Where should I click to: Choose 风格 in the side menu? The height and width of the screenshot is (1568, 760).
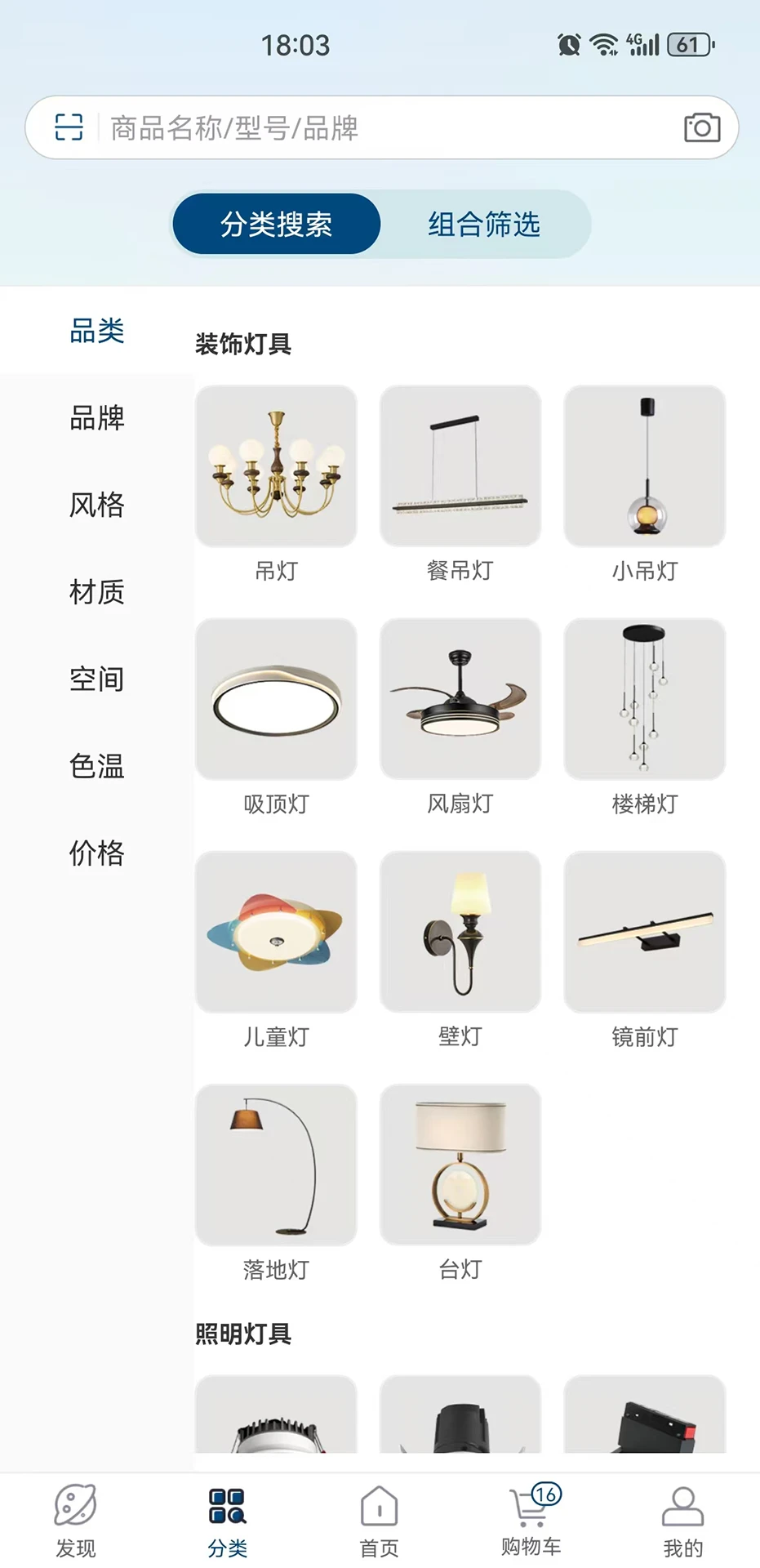[96, 505]
